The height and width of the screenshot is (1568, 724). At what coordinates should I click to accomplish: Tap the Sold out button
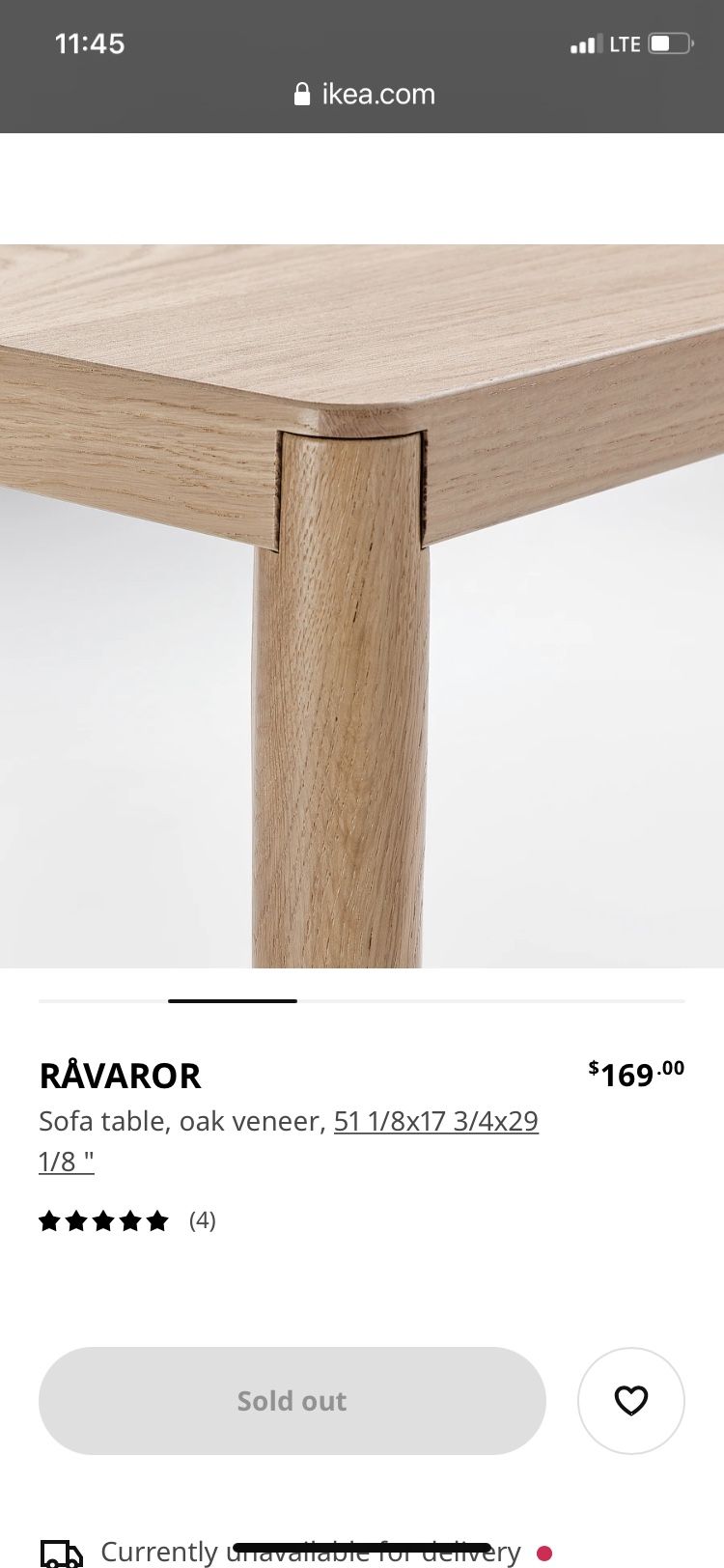point(292,1401)
